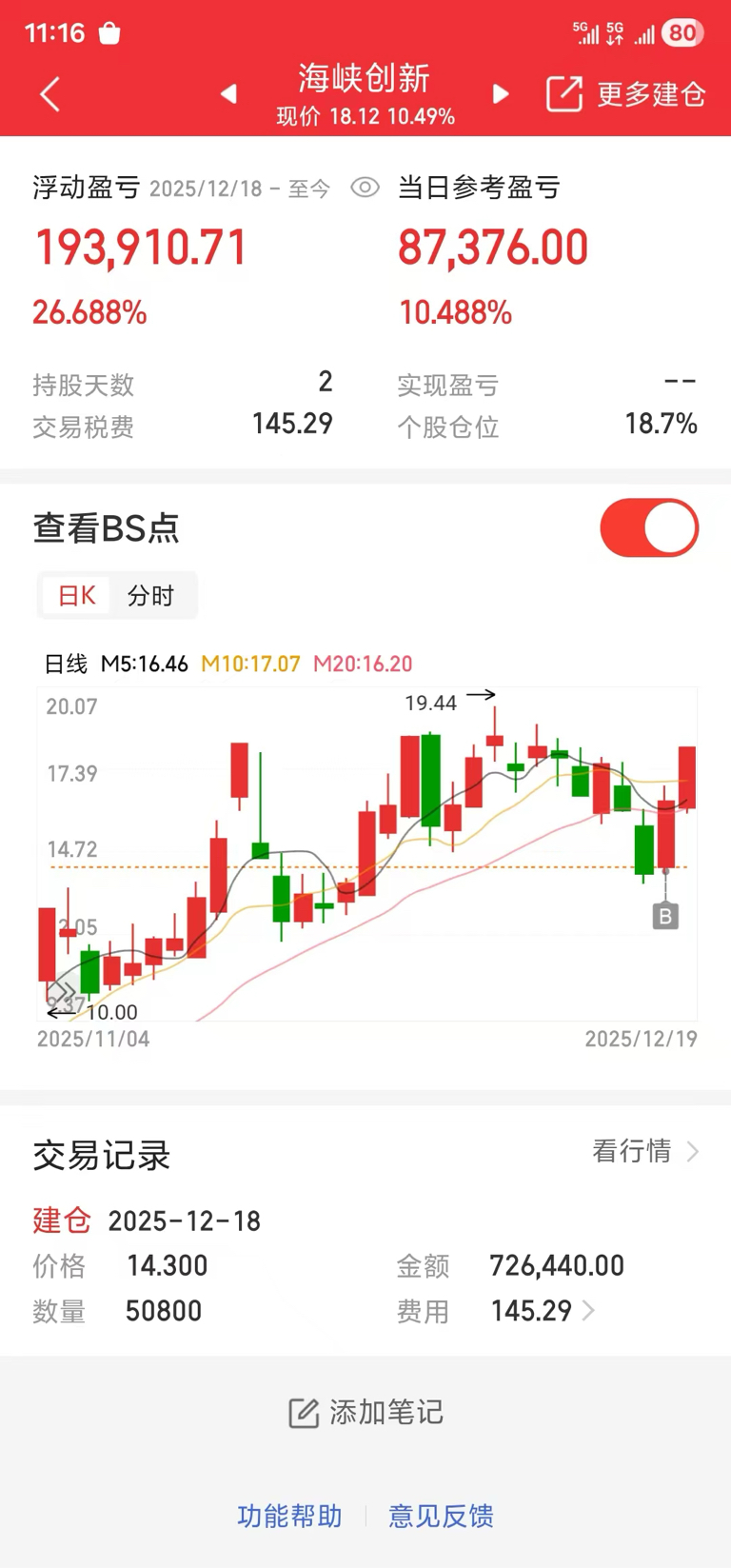Add a note with 添加笔记
The width and height of the screenshot is (731, 1568).
click(366, 1413)
